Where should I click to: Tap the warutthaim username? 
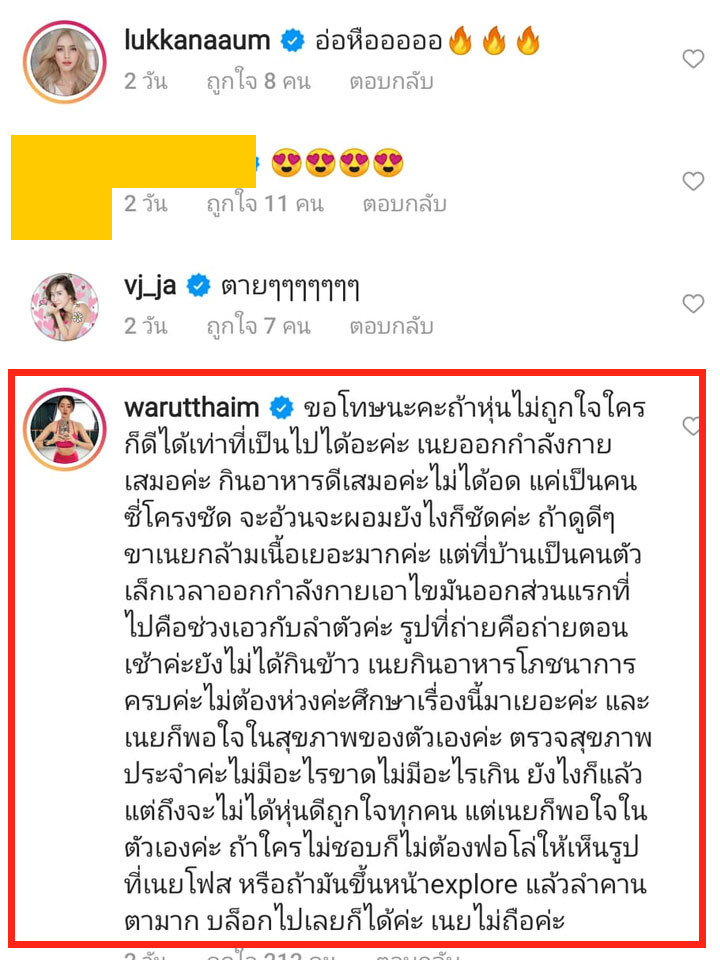point(192,407)
